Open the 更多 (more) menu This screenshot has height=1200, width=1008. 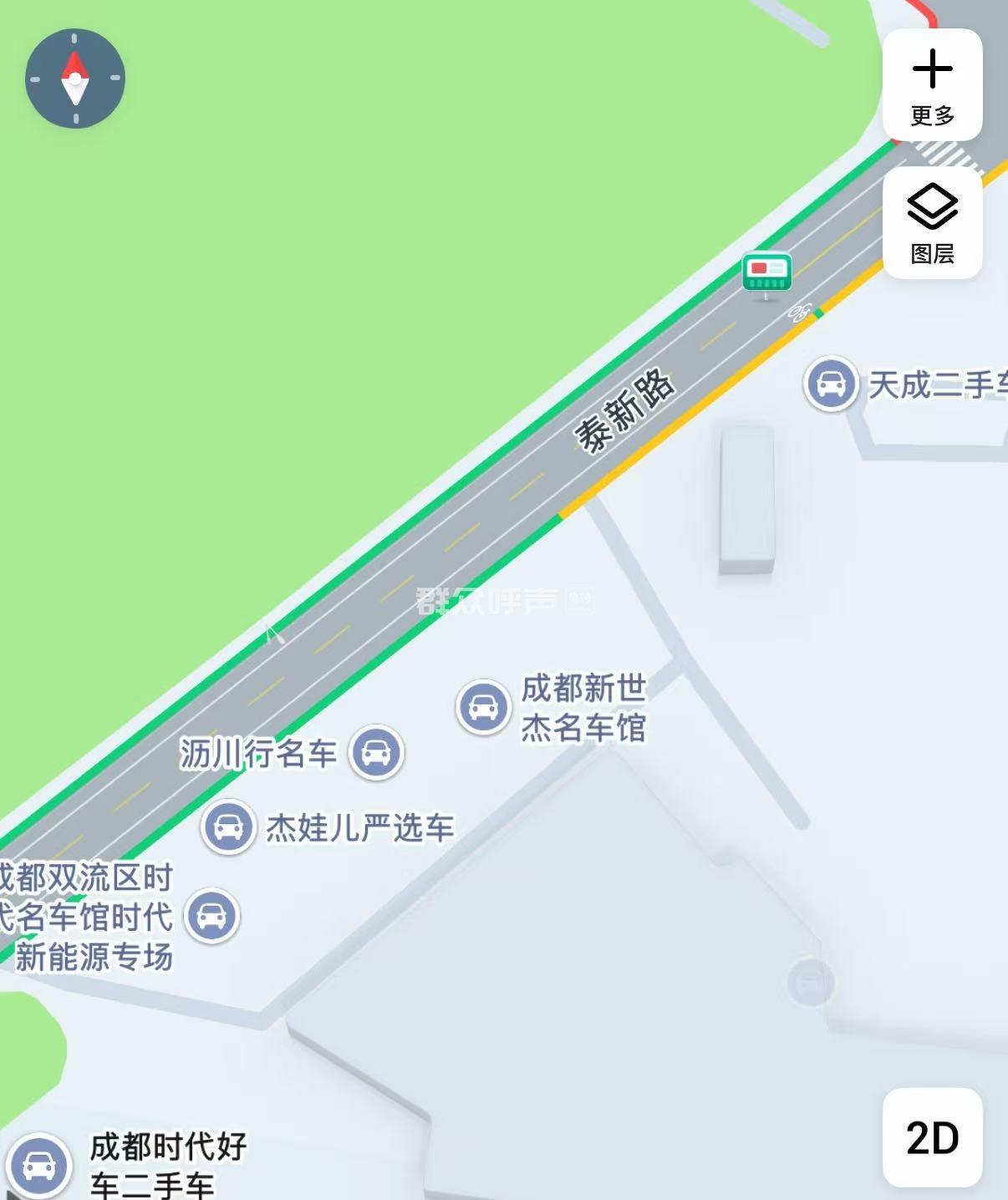click(x=932, y=85)
